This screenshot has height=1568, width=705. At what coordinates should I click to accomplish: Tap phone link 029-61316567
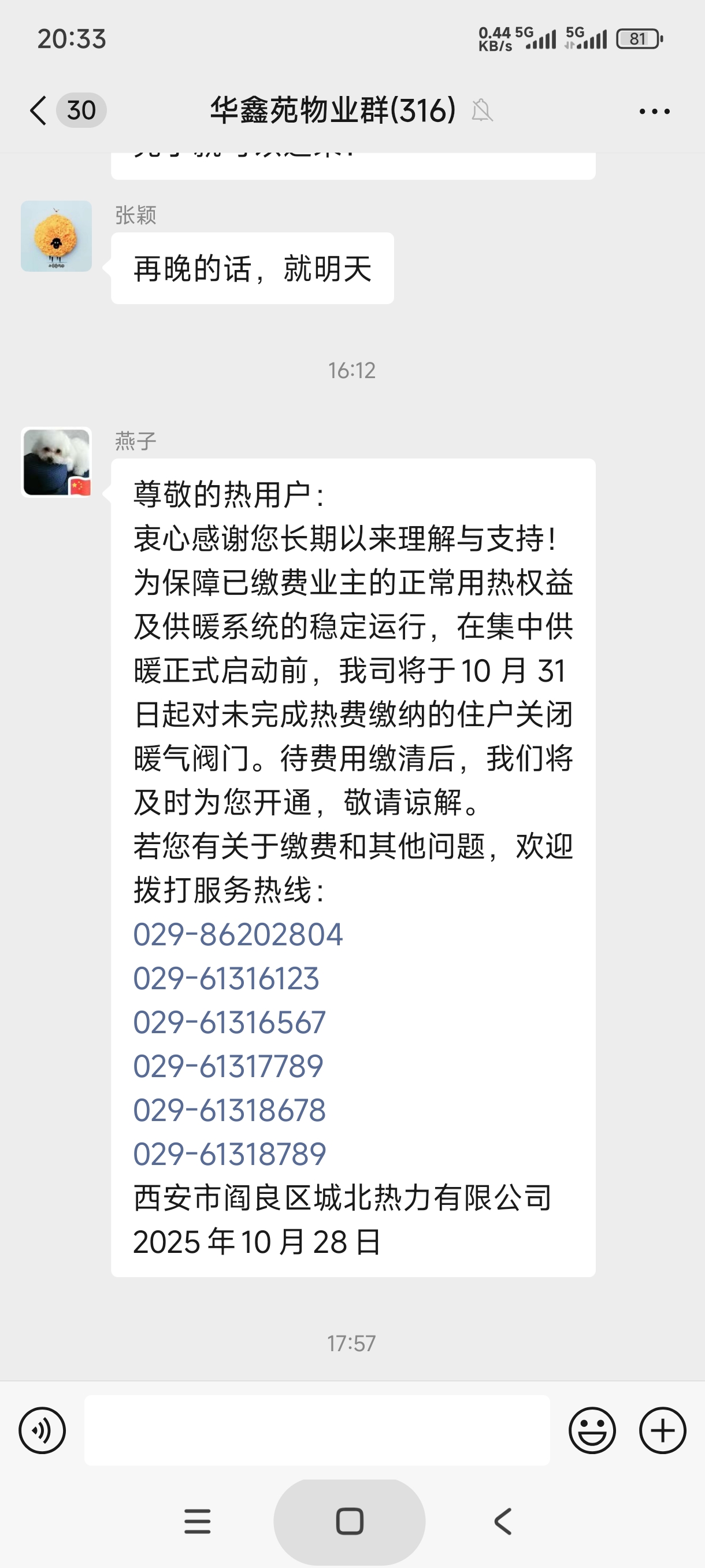229,1022
